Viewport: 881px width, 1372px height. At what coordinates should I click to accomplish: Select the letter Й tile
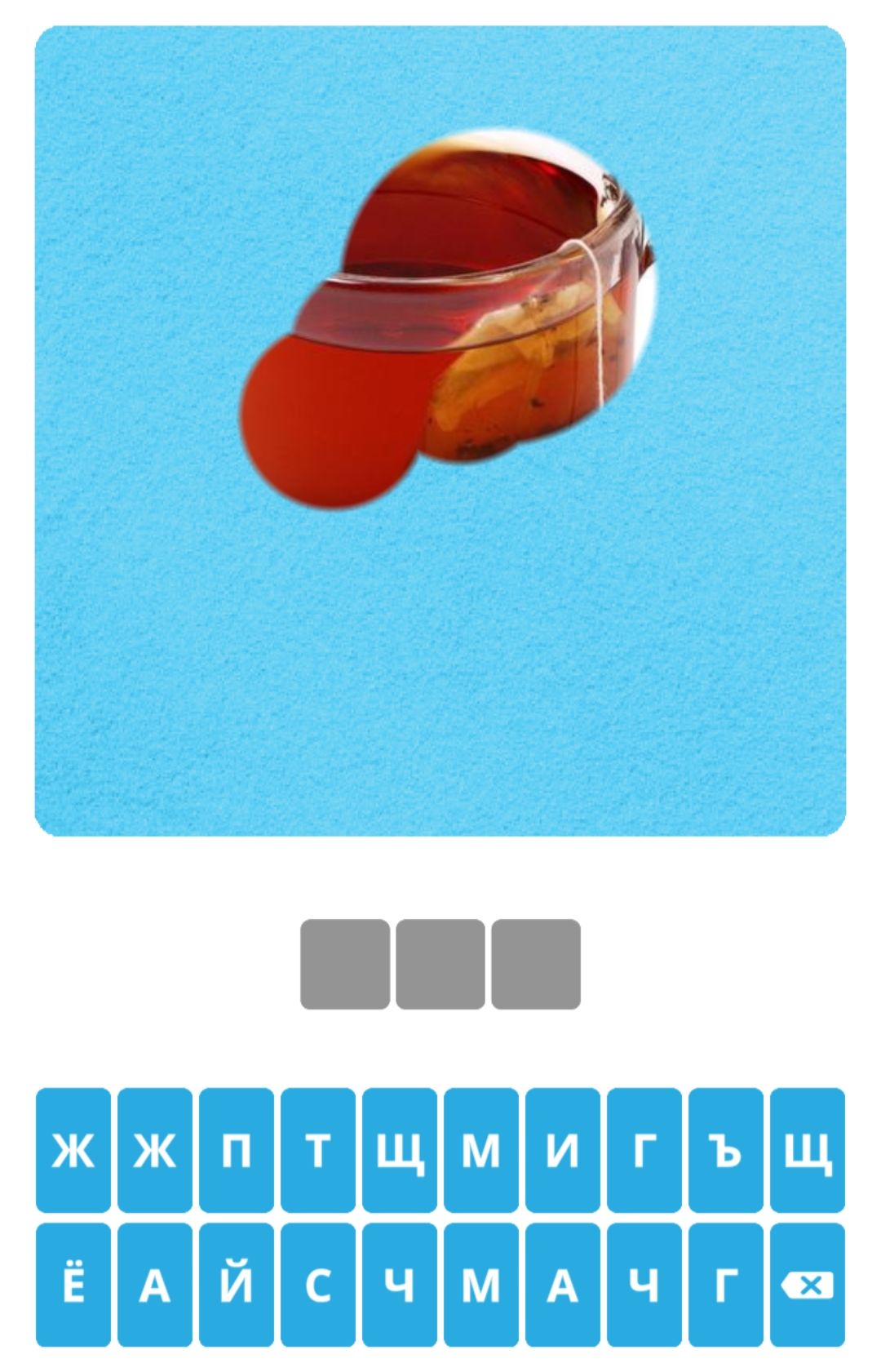click(x=237, y=1284)
